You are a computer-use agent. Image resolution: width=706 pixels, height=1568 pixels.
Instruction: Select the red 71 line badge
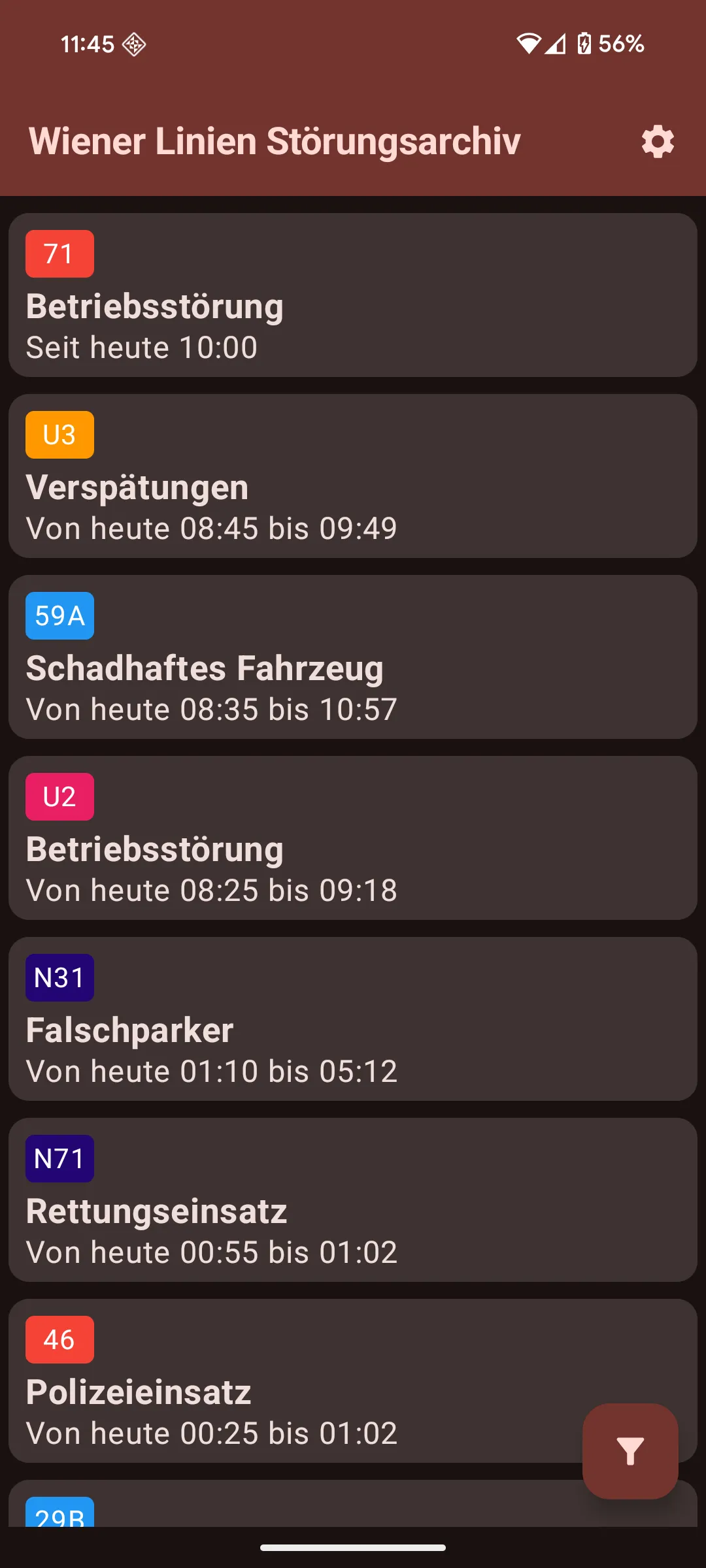click(59, 253)
